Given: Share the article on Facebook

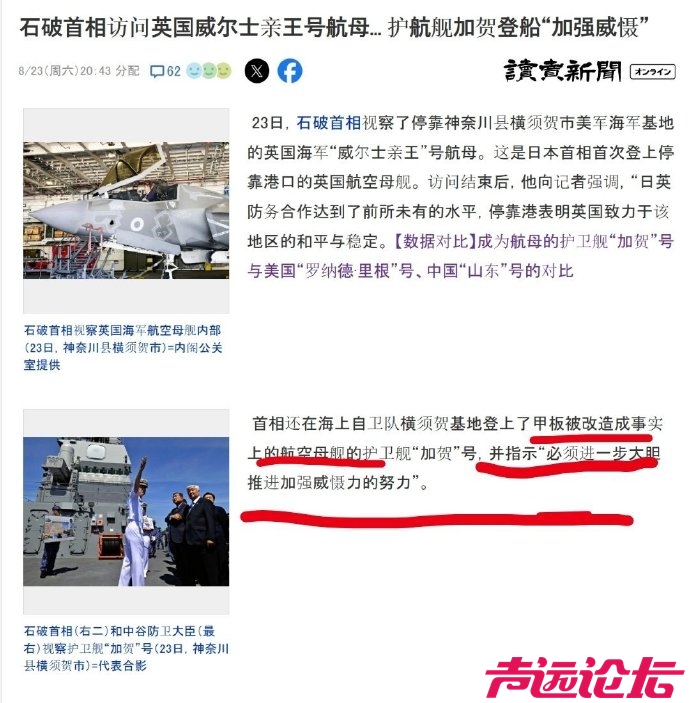Looking at the screenshot, I should tap(289, 71).
